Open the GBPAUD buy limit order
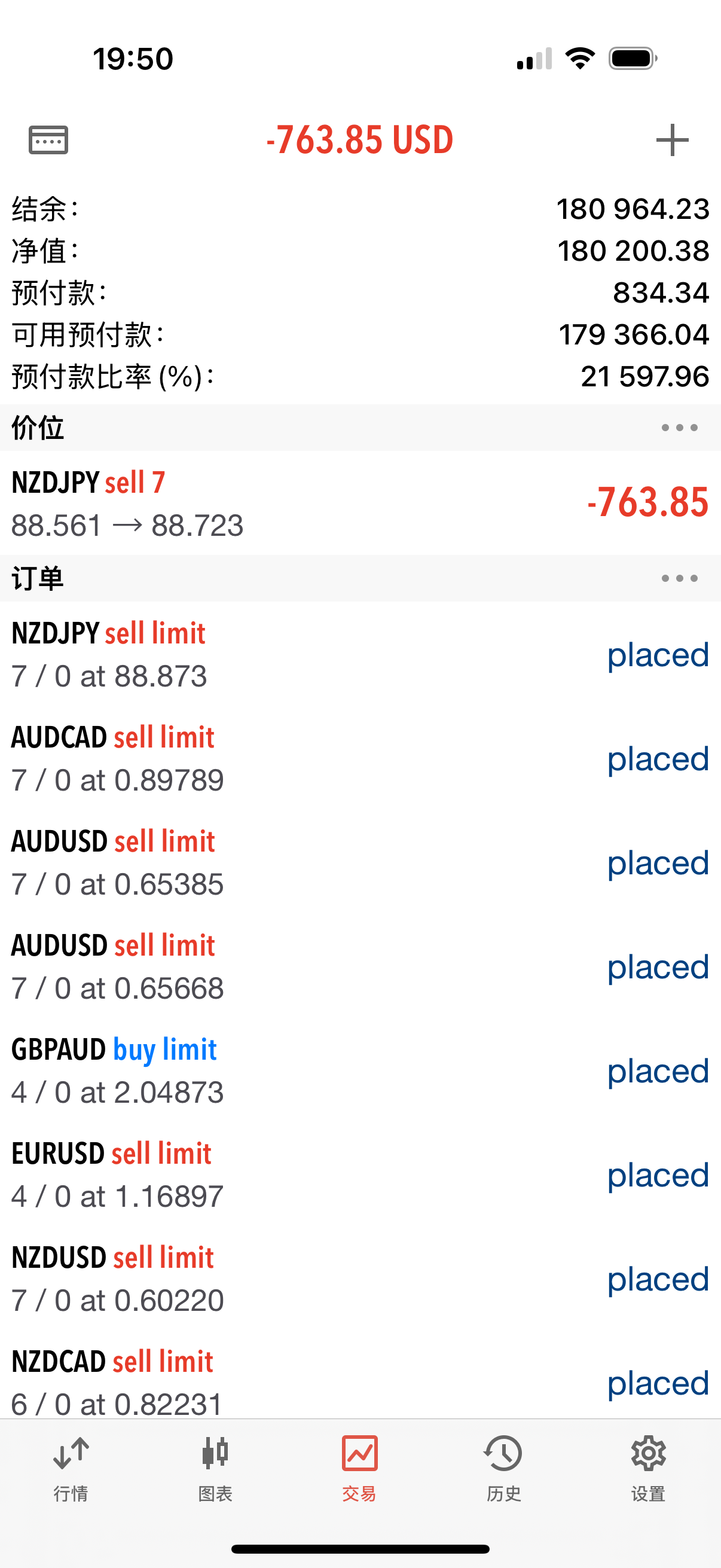 tap(360, 1070)
